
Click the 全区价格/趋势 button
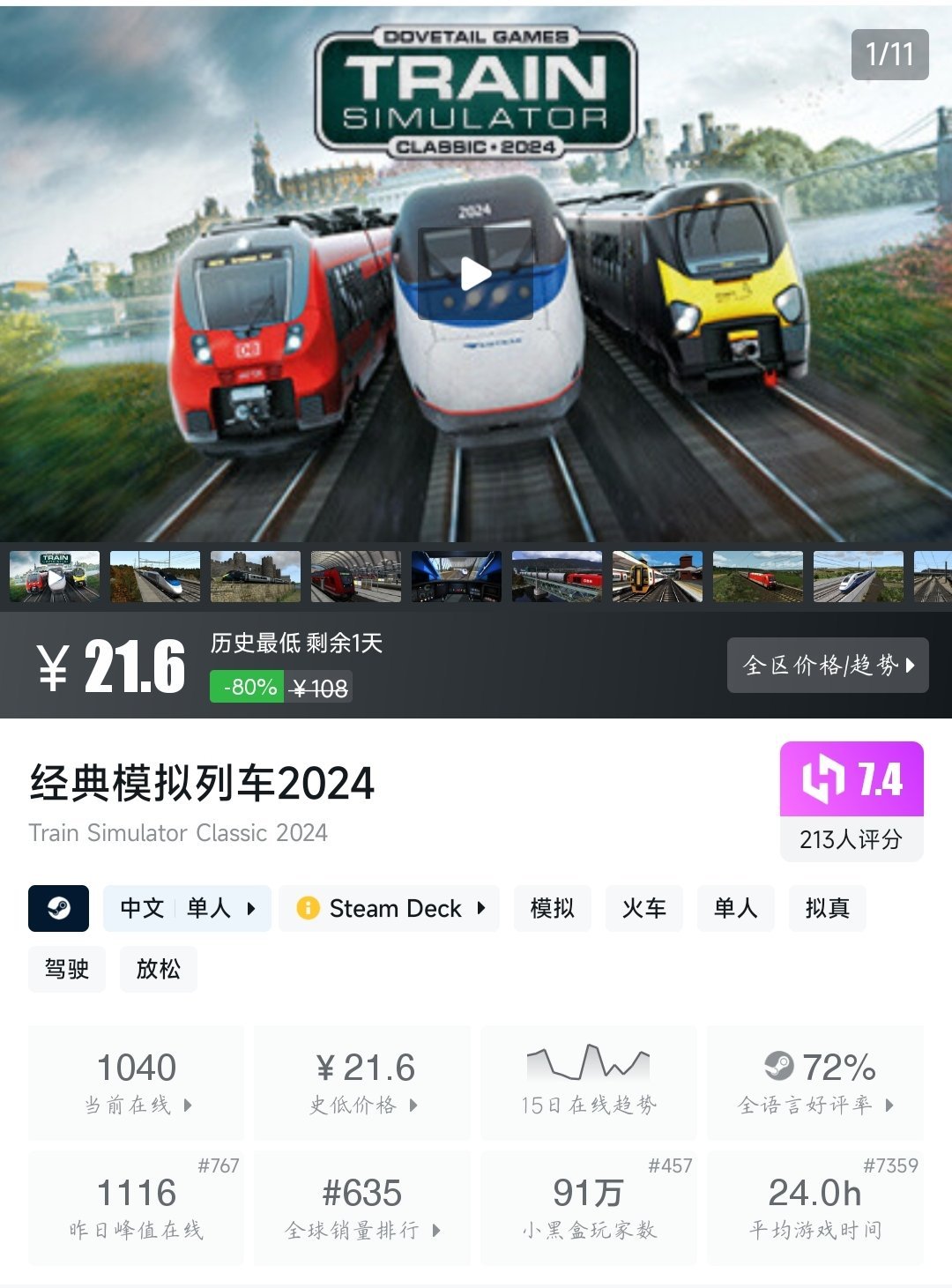tap(829, 666)
